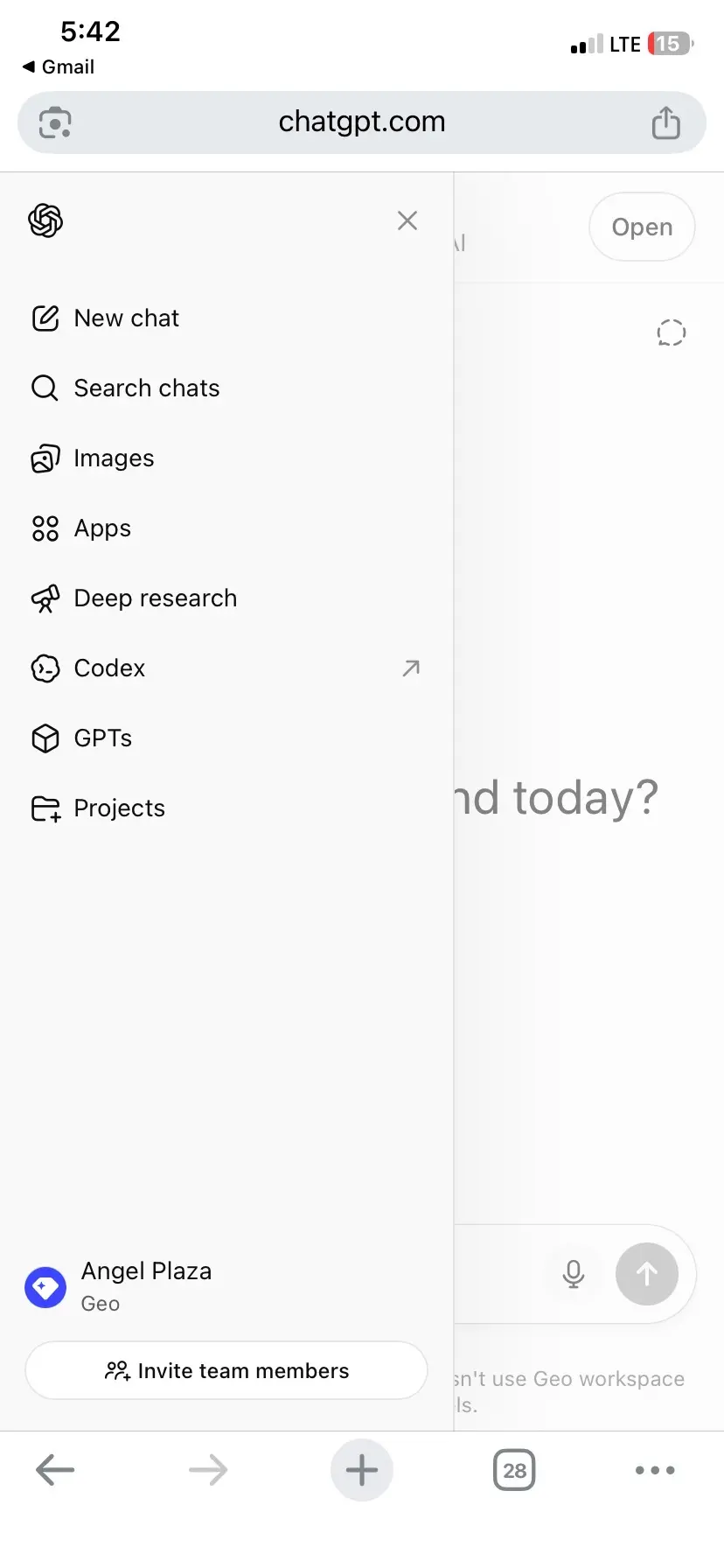Close the sidebar menu

407,220
